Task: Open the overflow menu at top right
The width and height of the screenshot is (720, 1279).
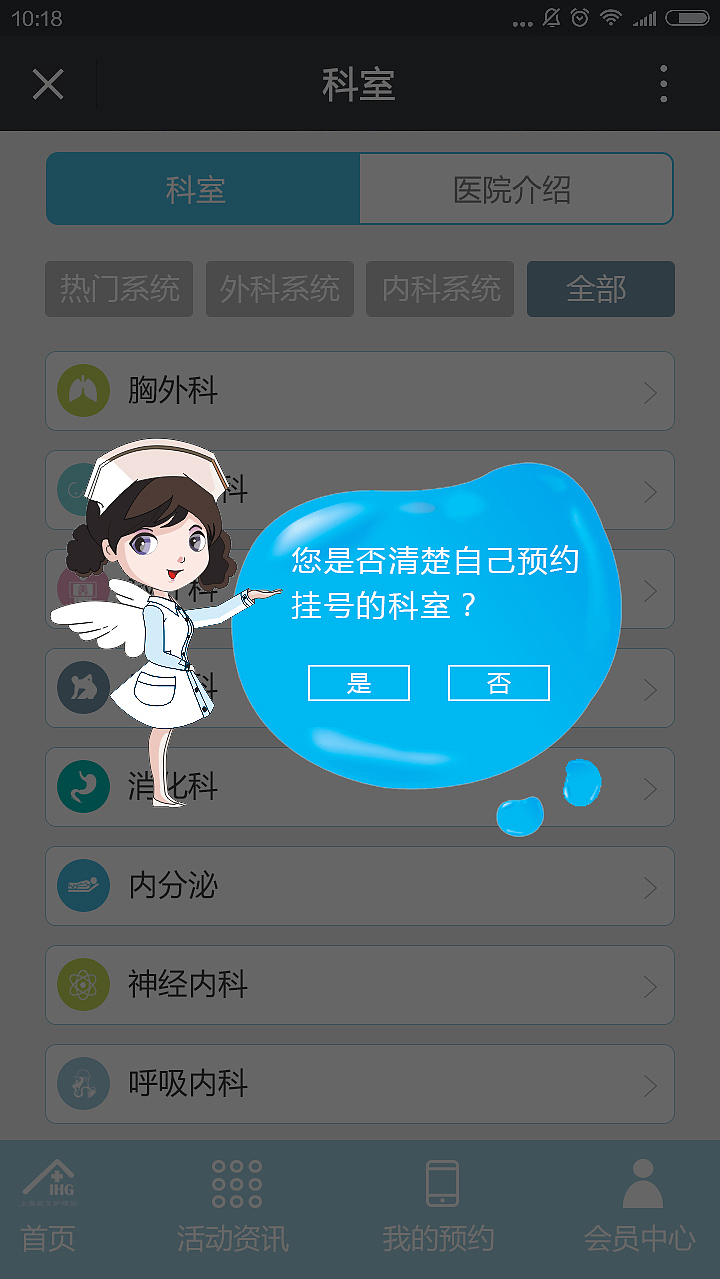Action: pyautogui.click(x=662, y=84)
